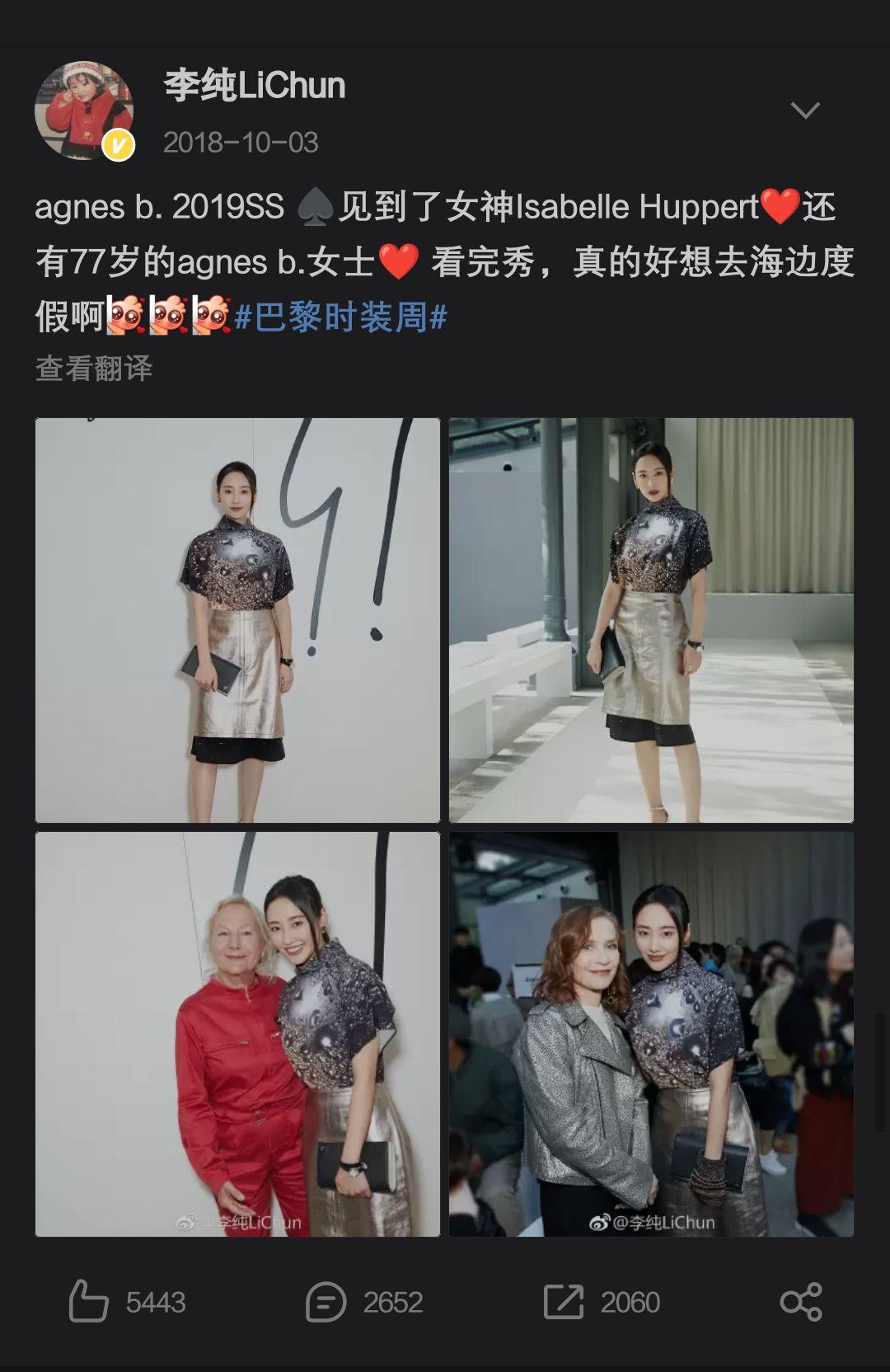Share this post via share icon
Image resolution: width=890 pixels, height=1372 pixels.
click(801, 1302)
